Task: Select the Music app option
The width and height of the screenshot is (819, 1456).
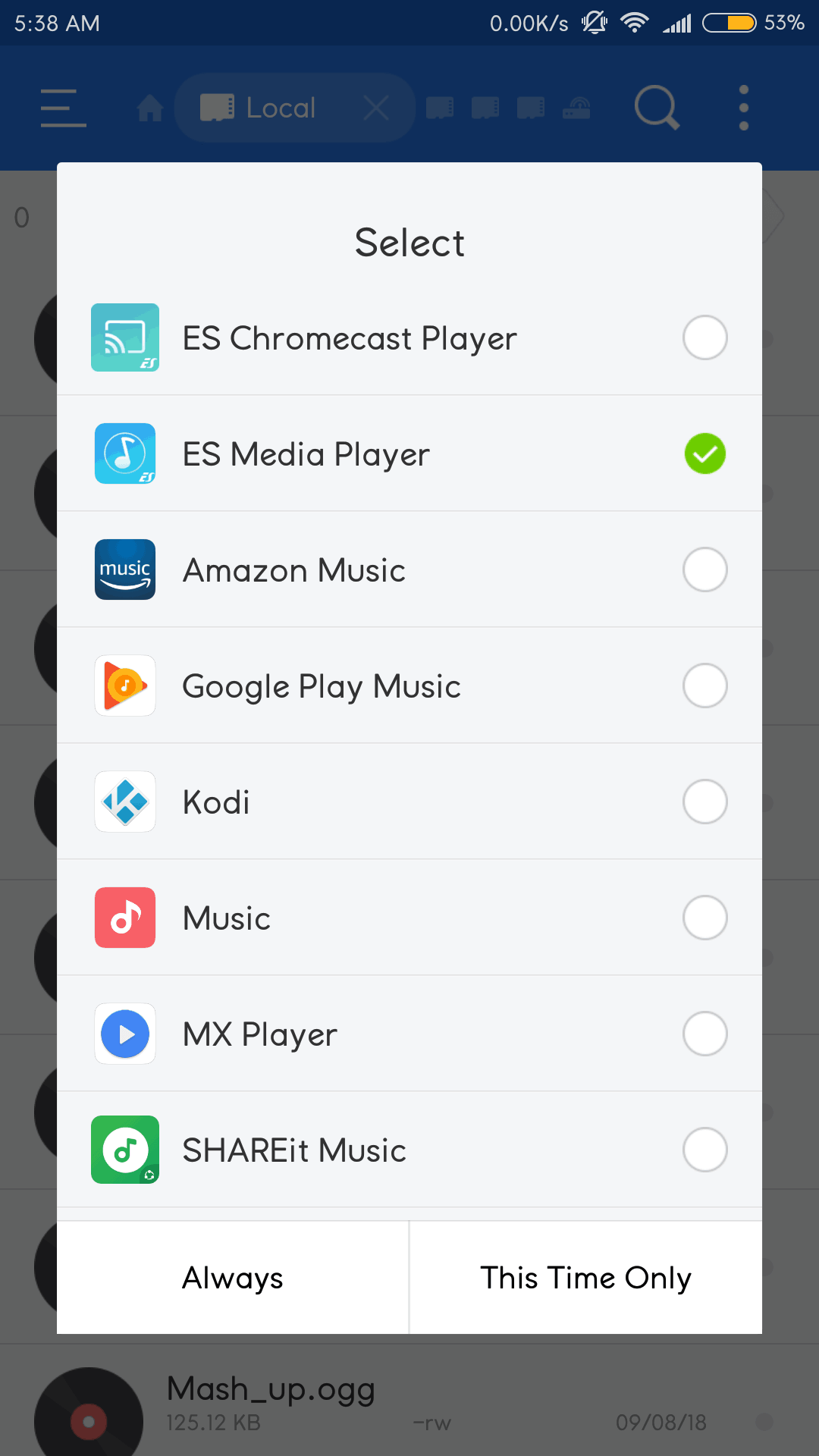Action: click(409, 918)
